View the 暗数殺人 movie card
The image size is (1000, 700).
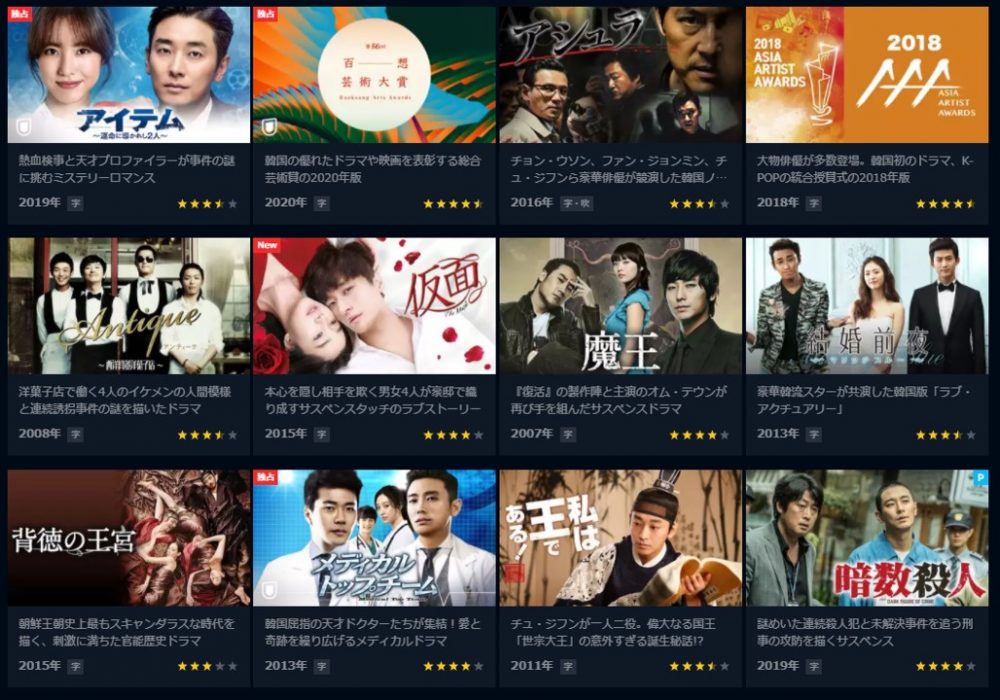click(866, 538)
